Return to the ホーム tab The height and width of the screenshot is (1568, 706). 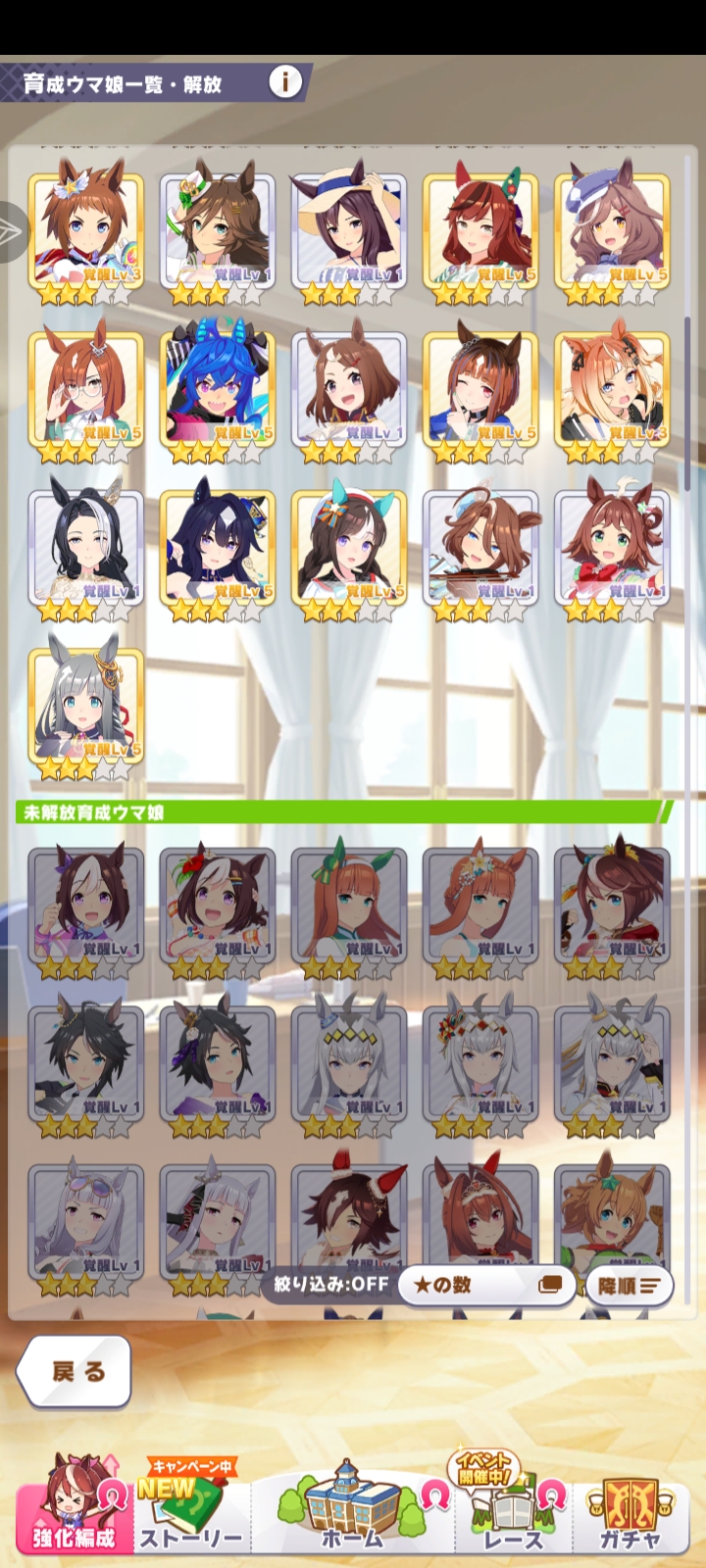point(351,1509)
